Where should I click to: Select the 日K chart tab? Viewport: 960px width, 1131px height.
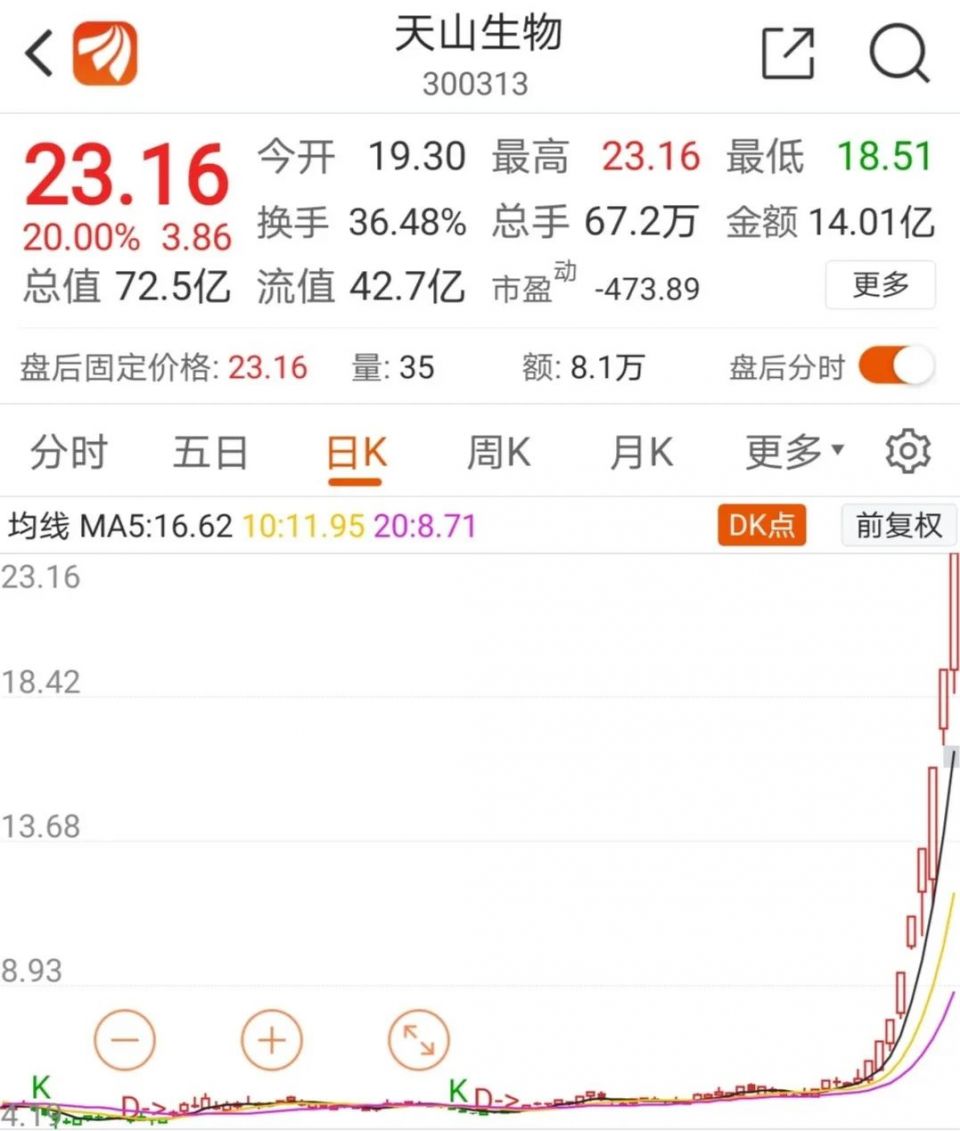click(x=356, y=453)
